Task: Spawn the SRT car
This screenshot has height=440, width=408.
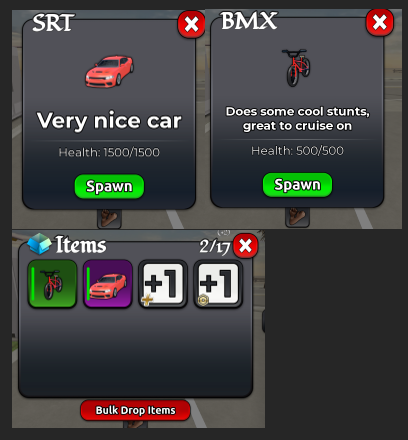Action: (109, 186)
